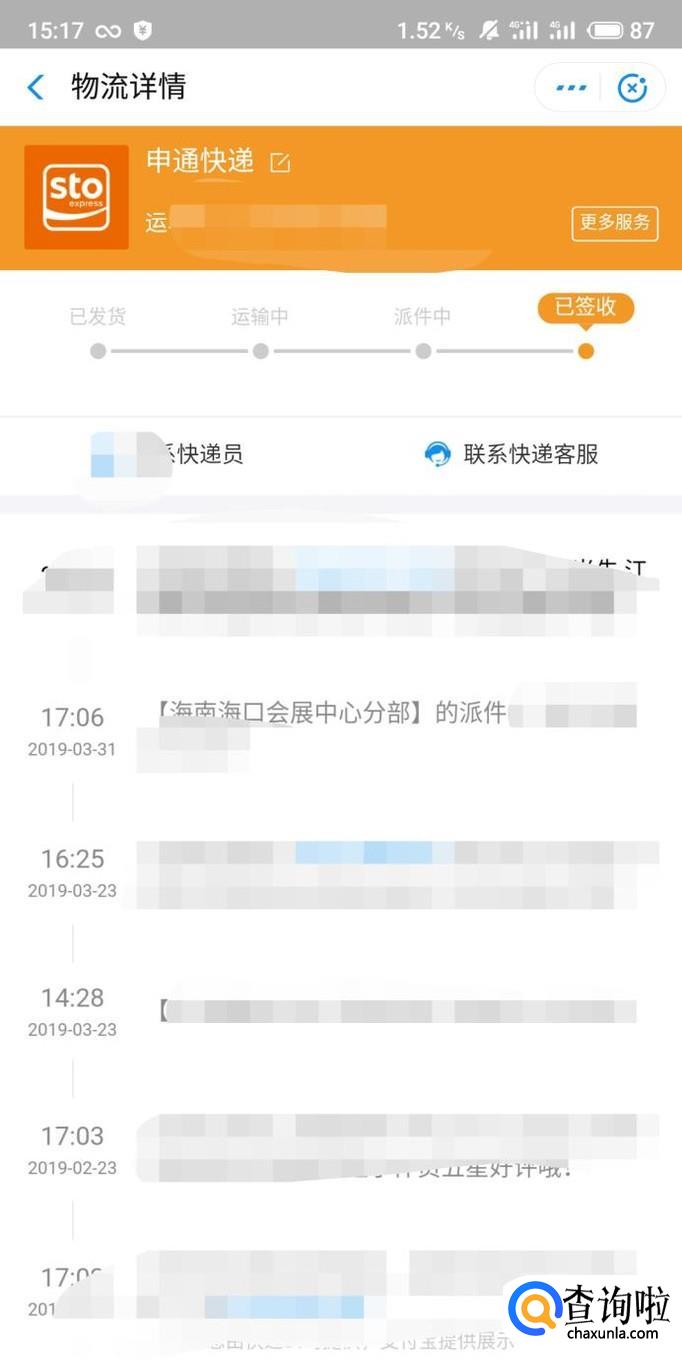Open 联系快递客服 customer service
This screenshot has width=682, height=1364.
(512, 454)
